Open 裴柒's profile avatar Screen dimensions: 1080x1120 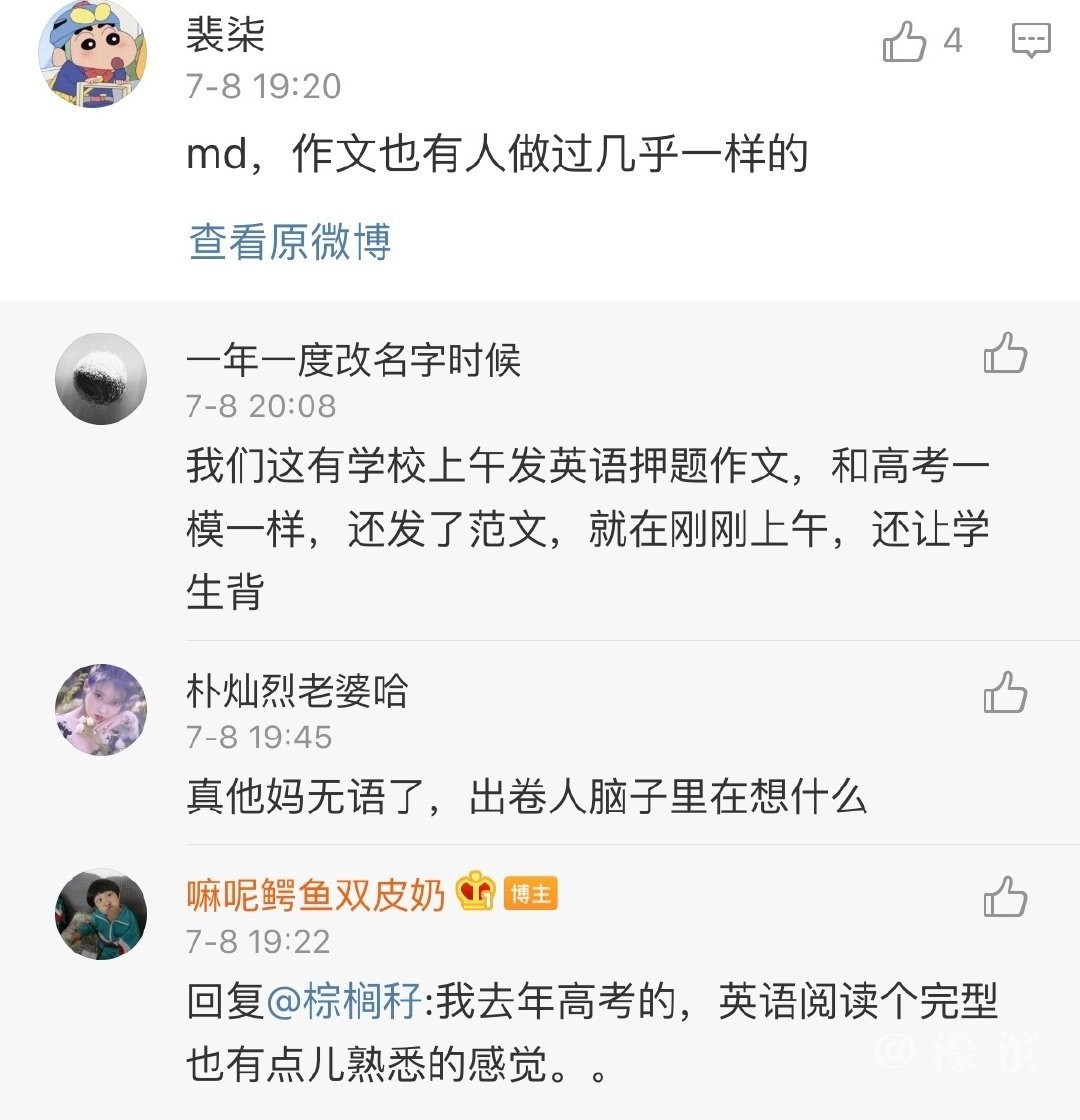(92, 55)
